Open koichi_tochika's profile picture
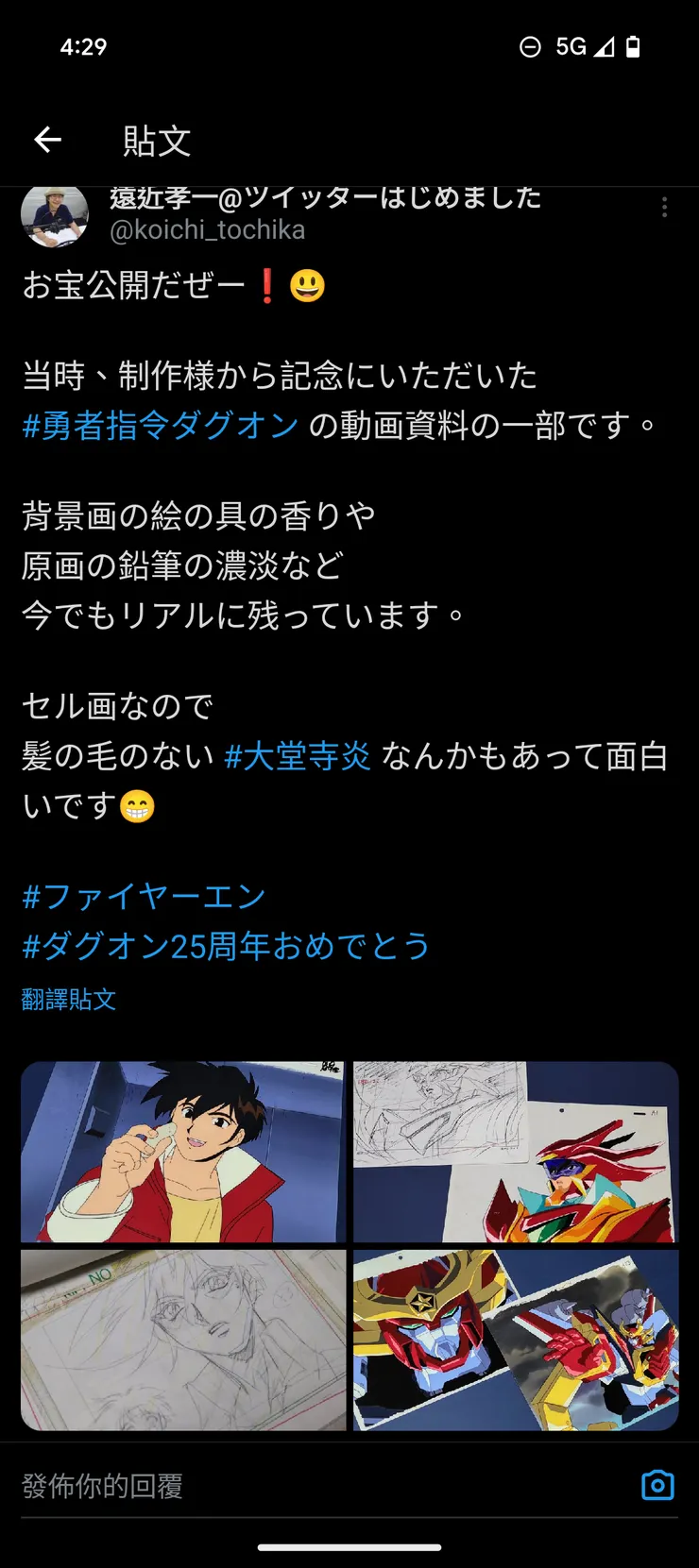This screenshot has height=1568, width=699. (55, 215)
